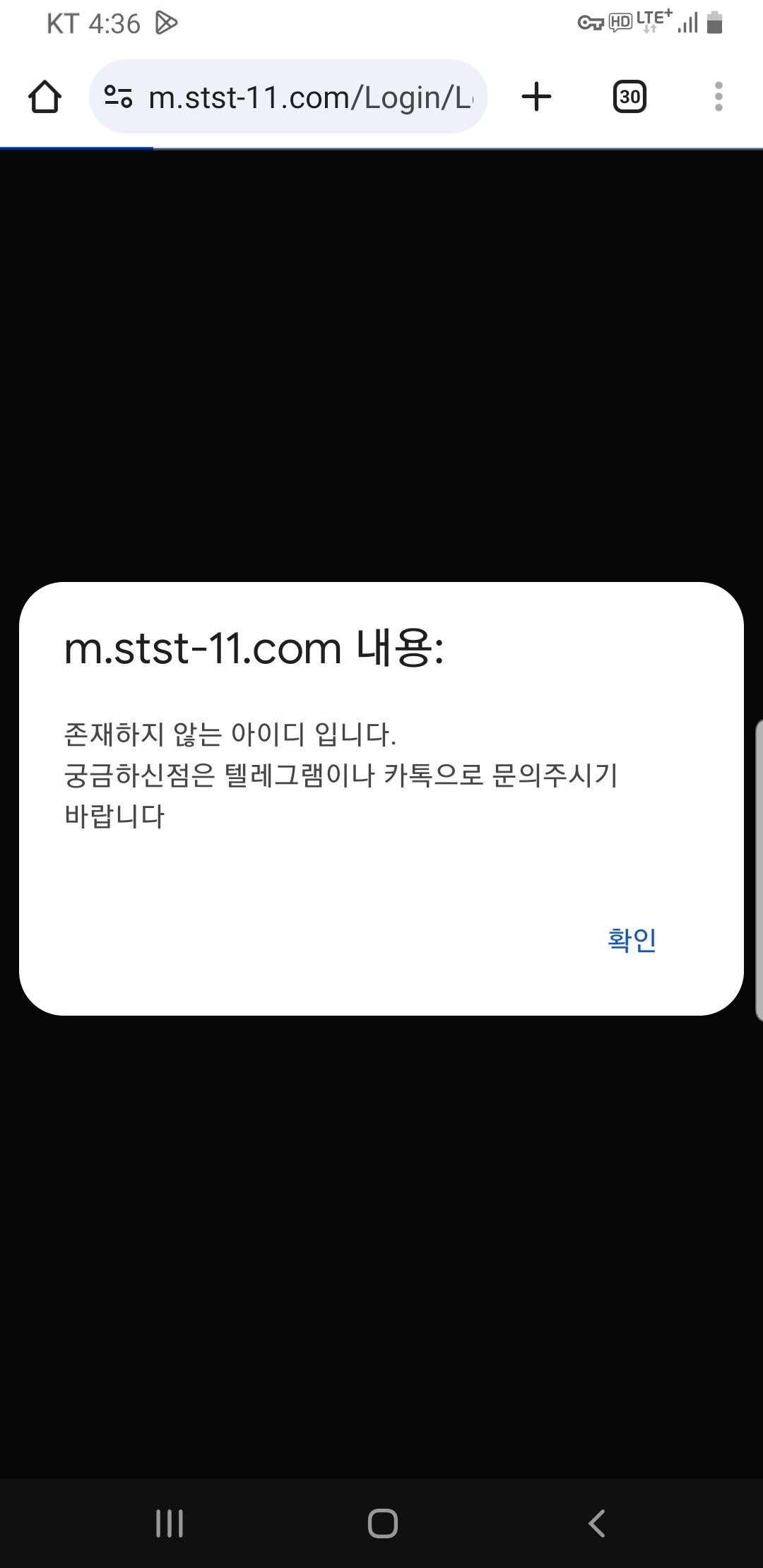The image size is (763, 1568).
Task: Tap the m.stst-11.com address bar
Action: point(309,97)
